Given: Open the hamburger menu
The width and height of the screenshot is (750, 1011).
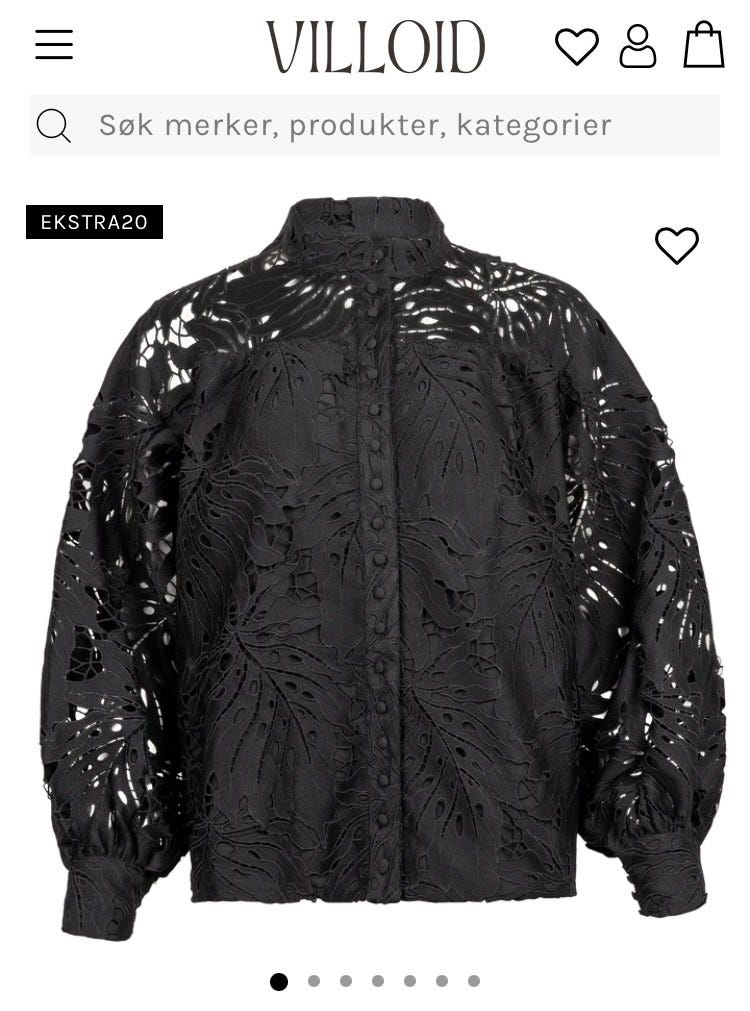Looking at the screenshot, I should click(54, 45).
